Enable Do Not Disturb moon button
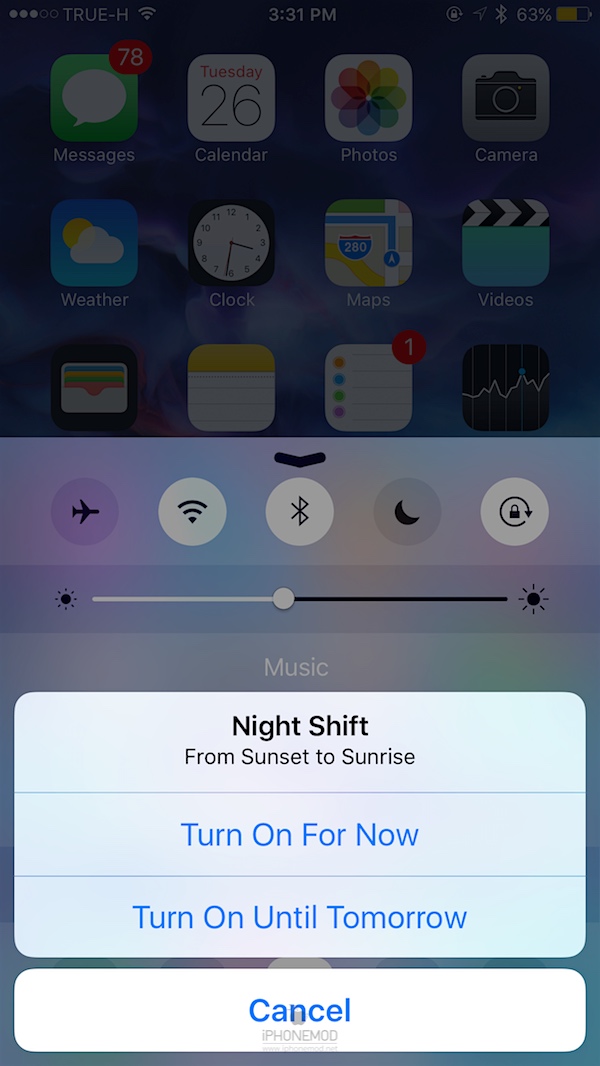This screenshot has height=1066, width=600. pyautogui.click(x=407, y=512)
